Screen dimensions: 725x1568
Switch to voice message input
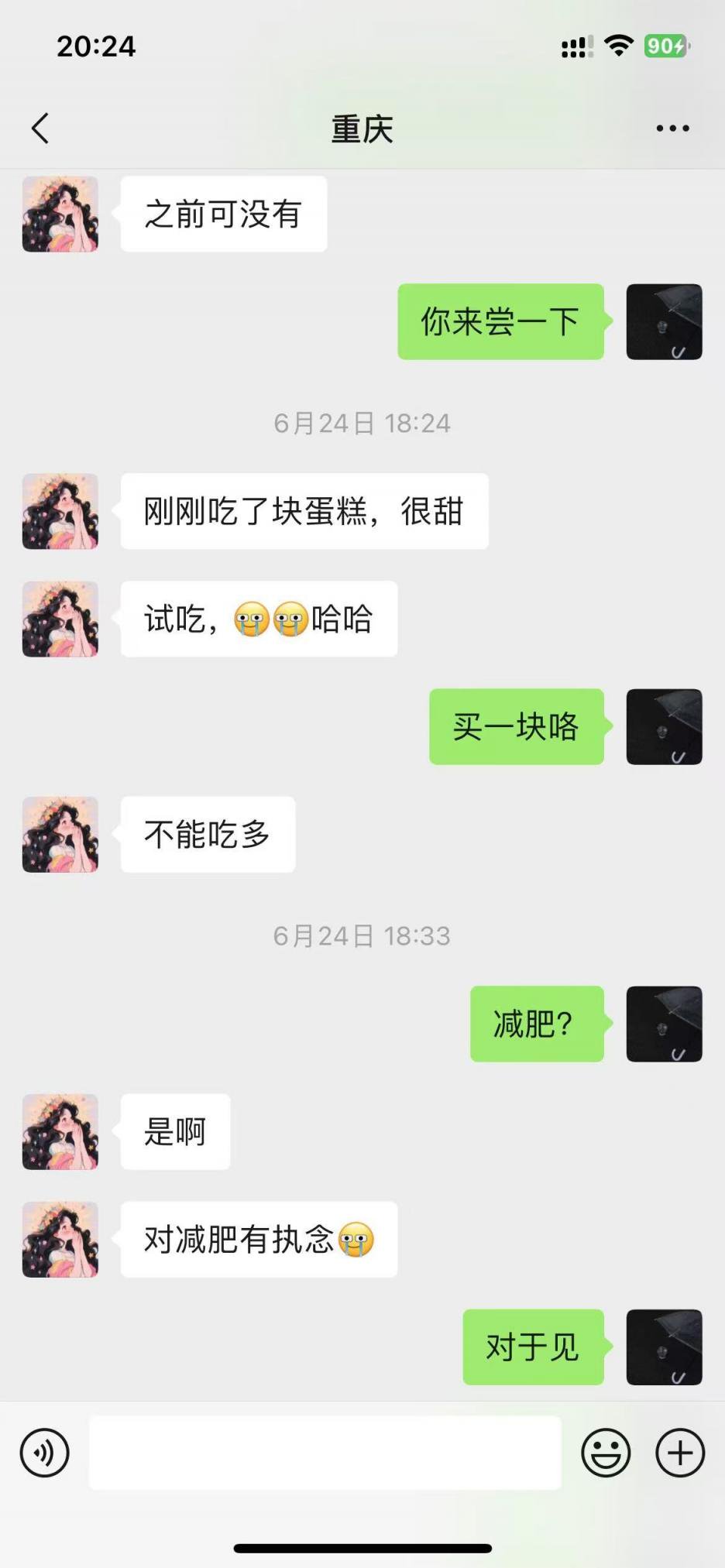click(x=45, y=1453)
